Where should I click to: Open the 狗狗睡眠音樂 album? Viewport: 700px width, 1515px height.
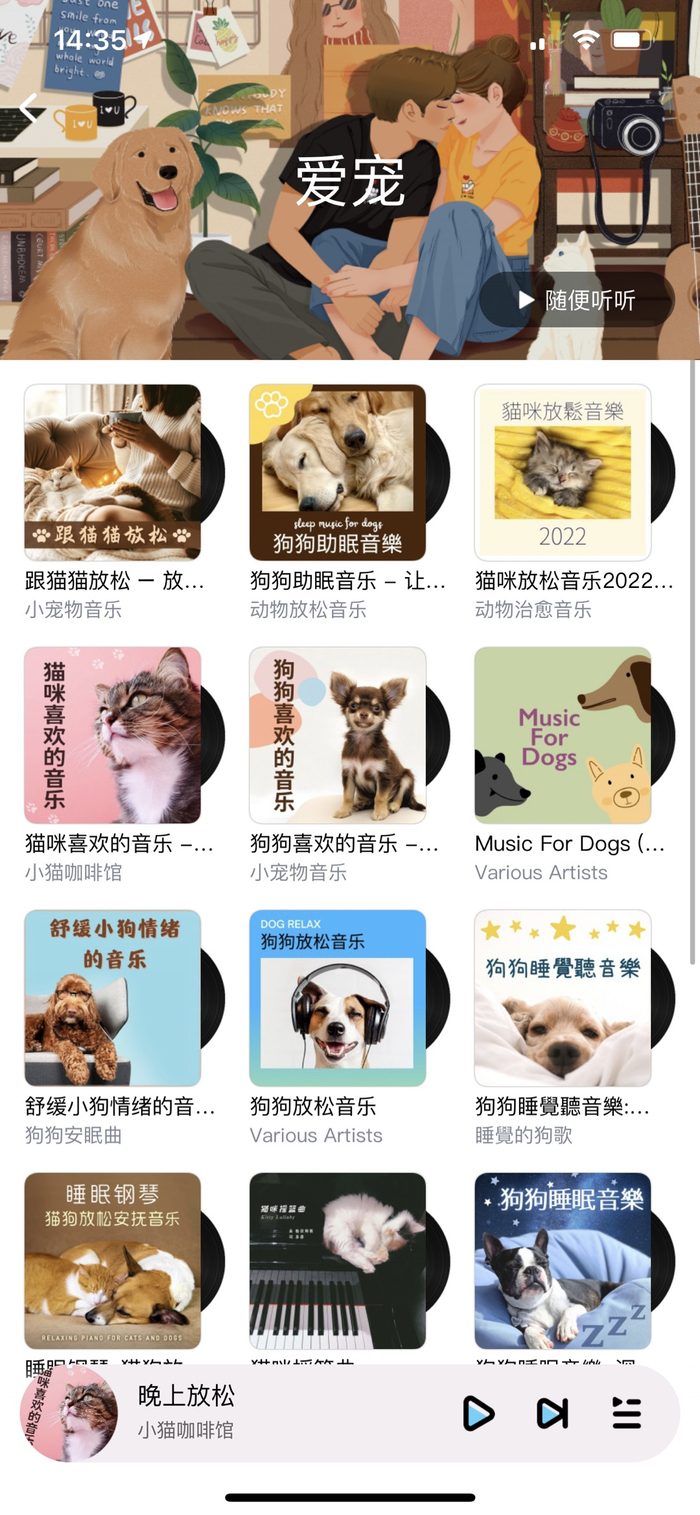click(563, 1260)
